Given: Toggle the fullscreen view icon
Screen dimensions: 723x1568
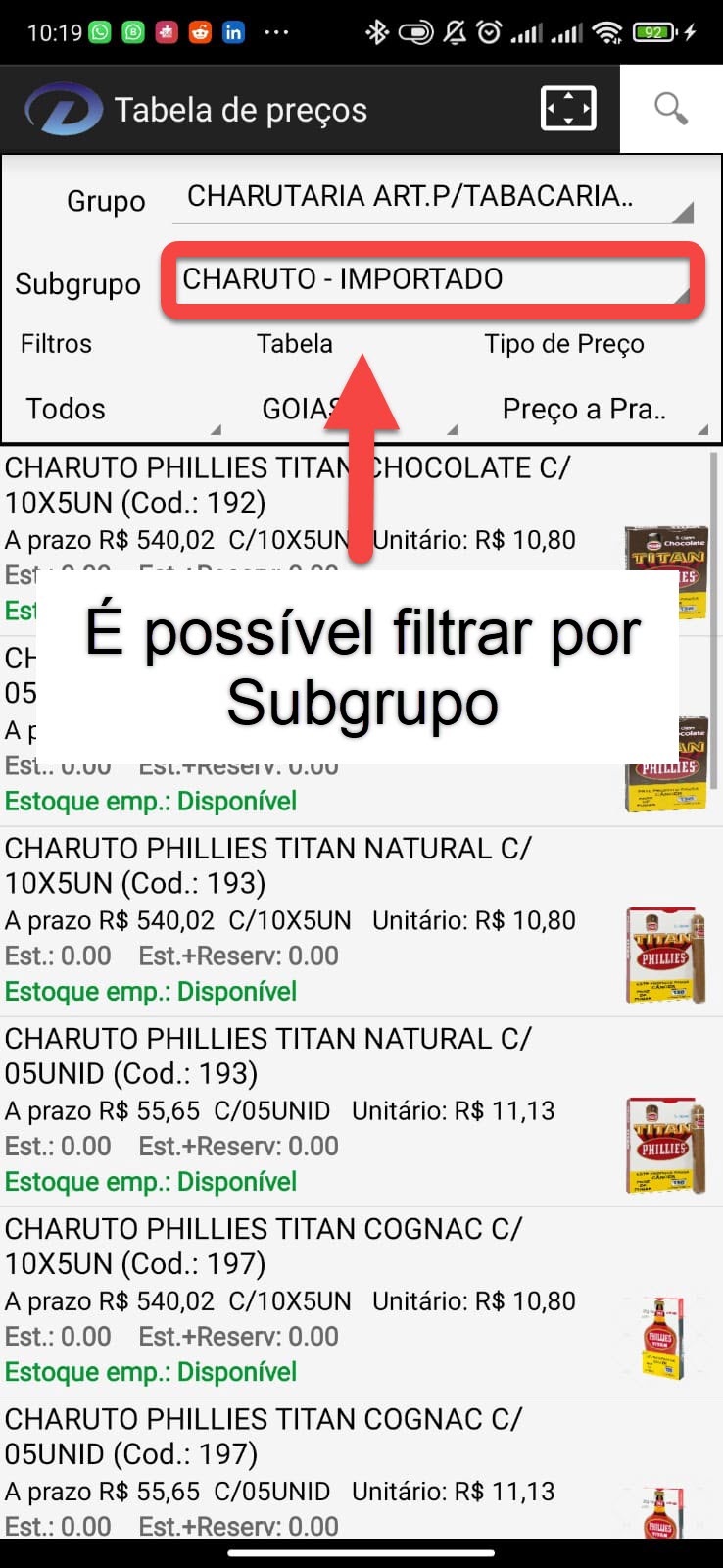Looking at the screenshot, I should [x=568, y=108].
